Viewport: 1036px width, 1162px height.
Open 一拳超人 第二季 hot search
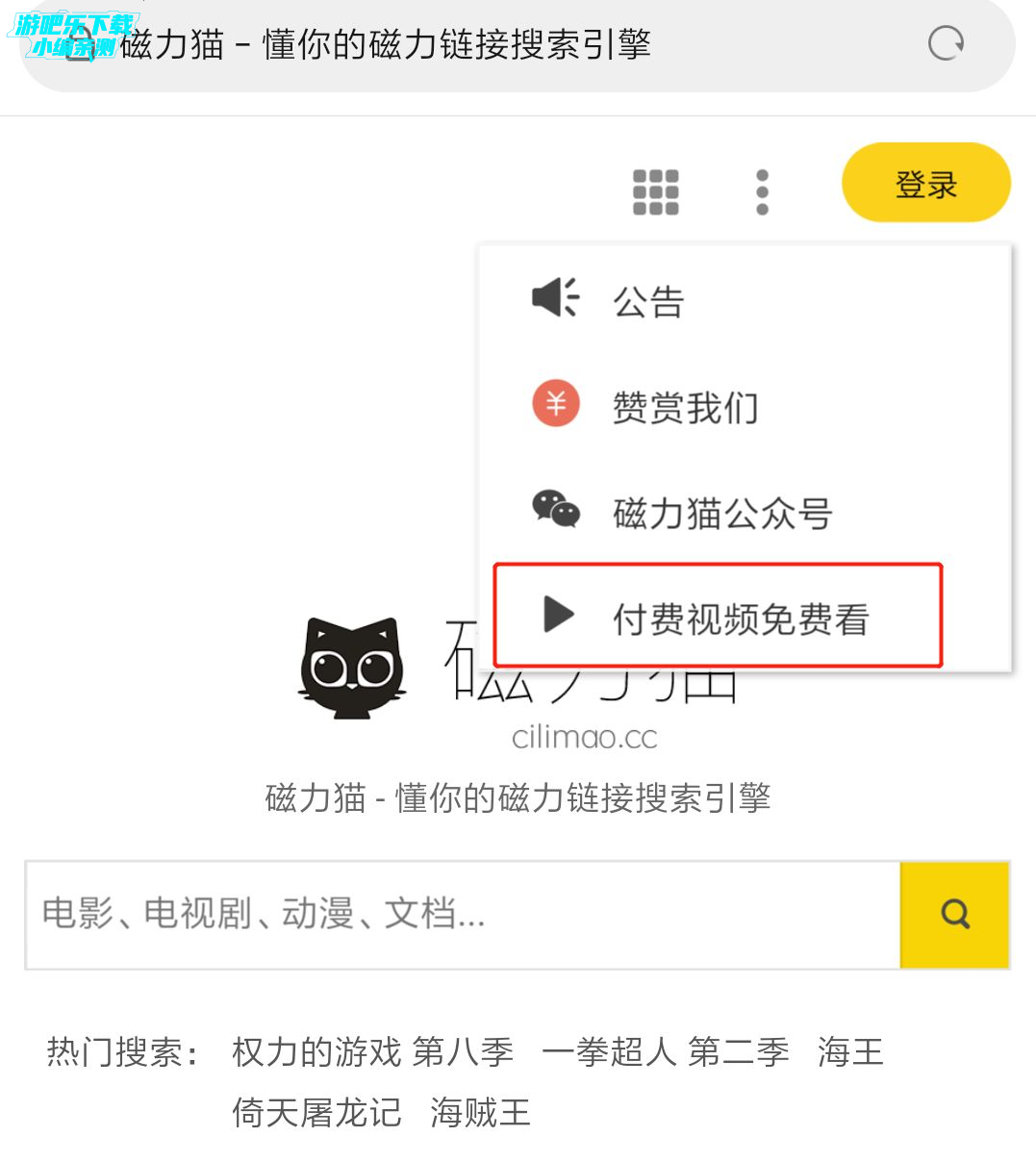670,1051
